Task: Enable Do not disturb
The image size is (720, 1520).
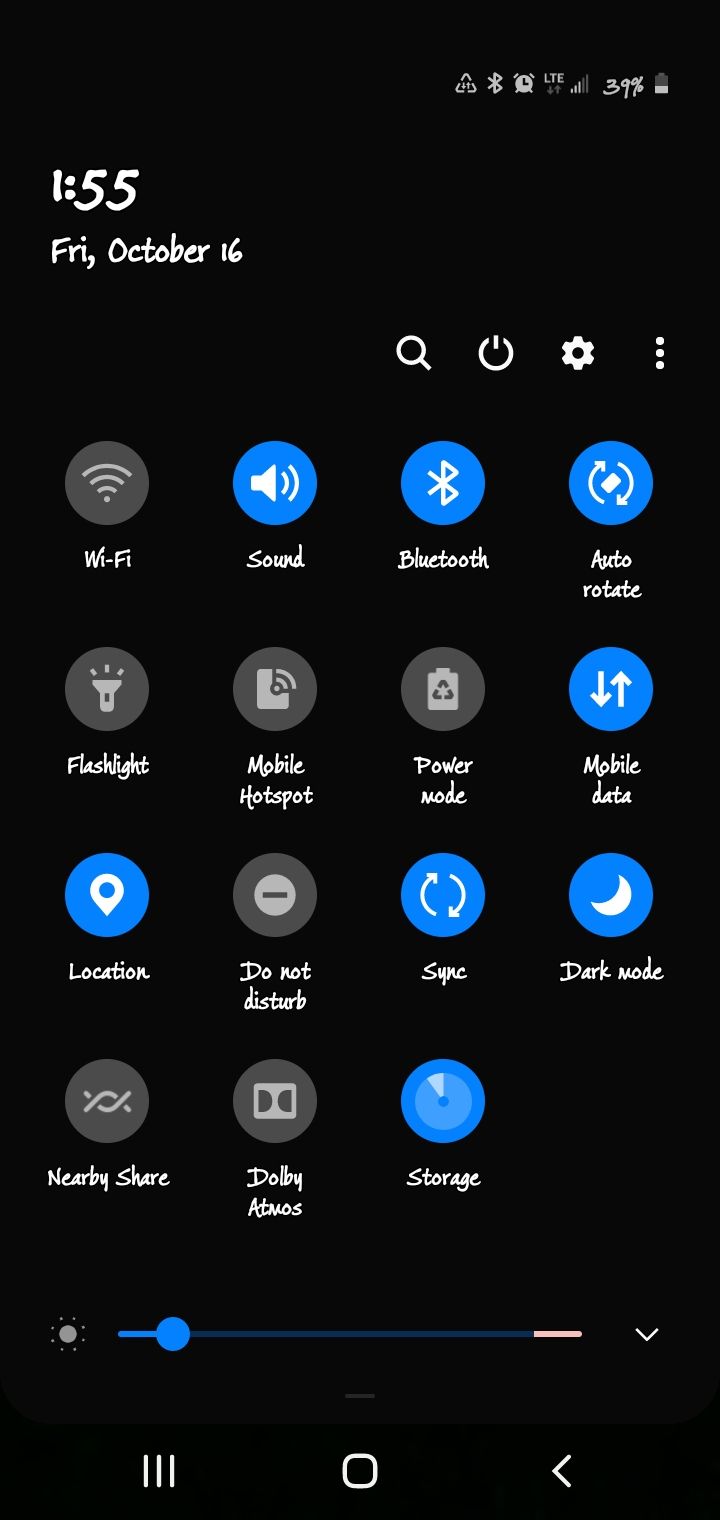Action: click(x=275, y=894)
